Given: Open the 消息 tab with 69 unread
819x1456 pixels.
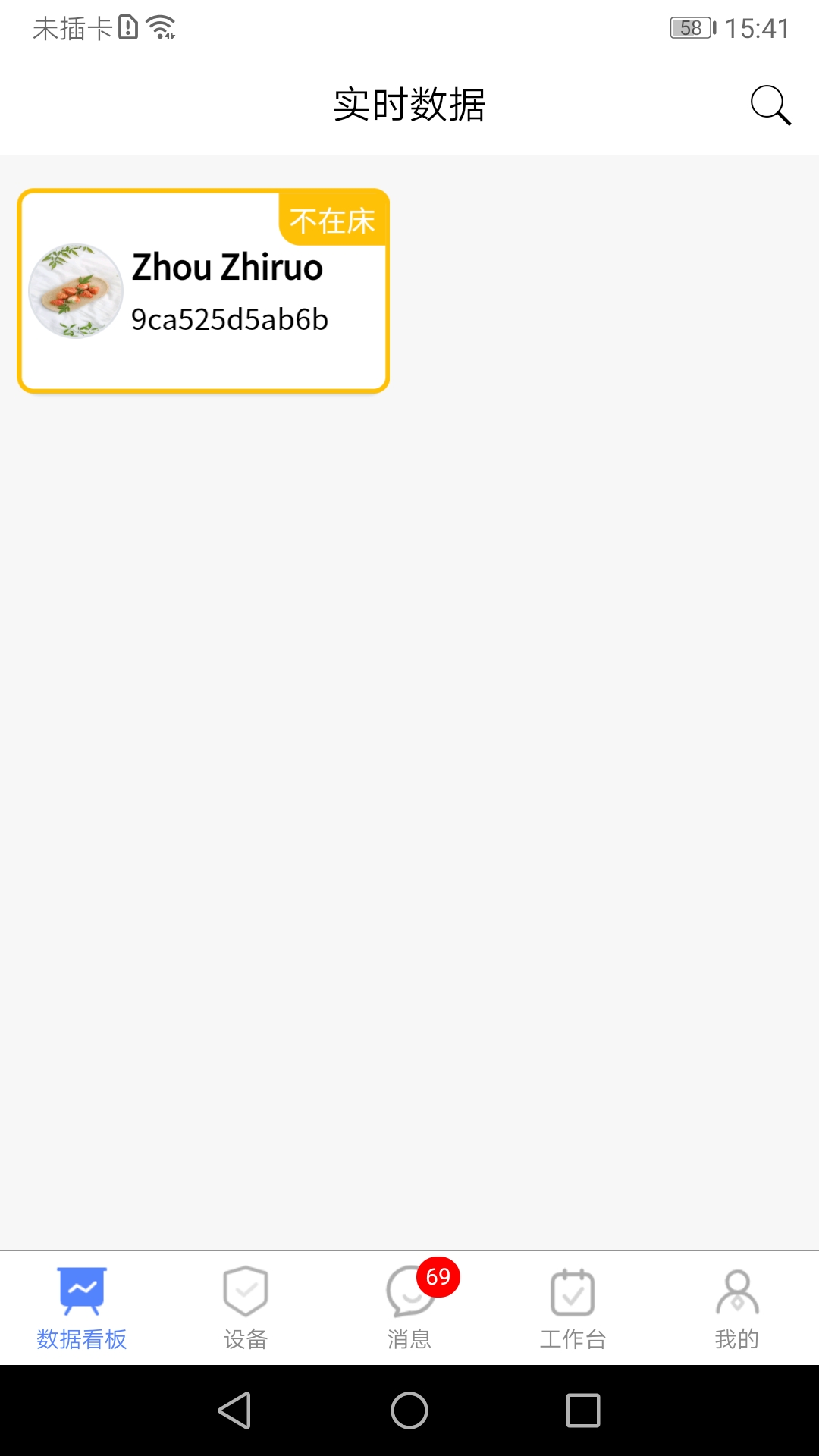Looking at the screenshot, I should [409, 1308].
